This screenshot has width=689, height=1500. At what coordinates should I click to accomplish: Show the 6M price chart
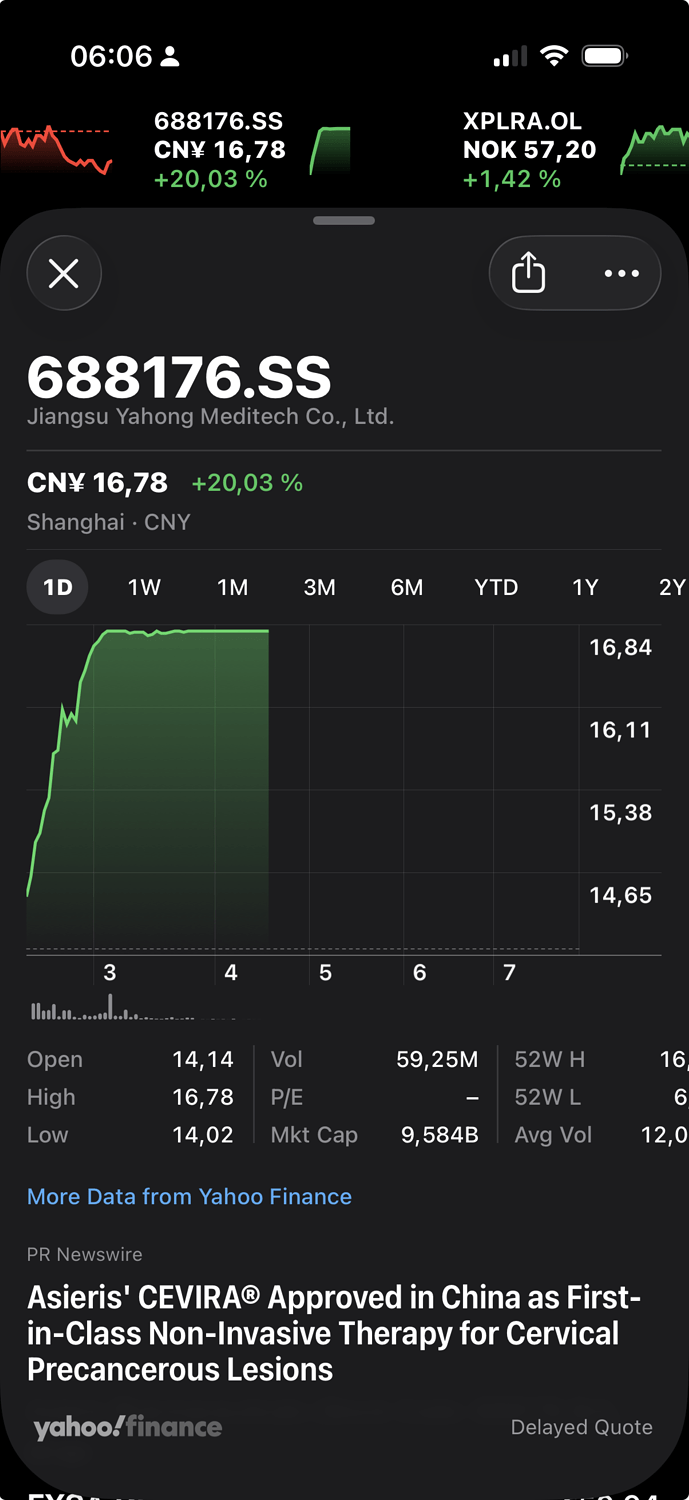406,587
